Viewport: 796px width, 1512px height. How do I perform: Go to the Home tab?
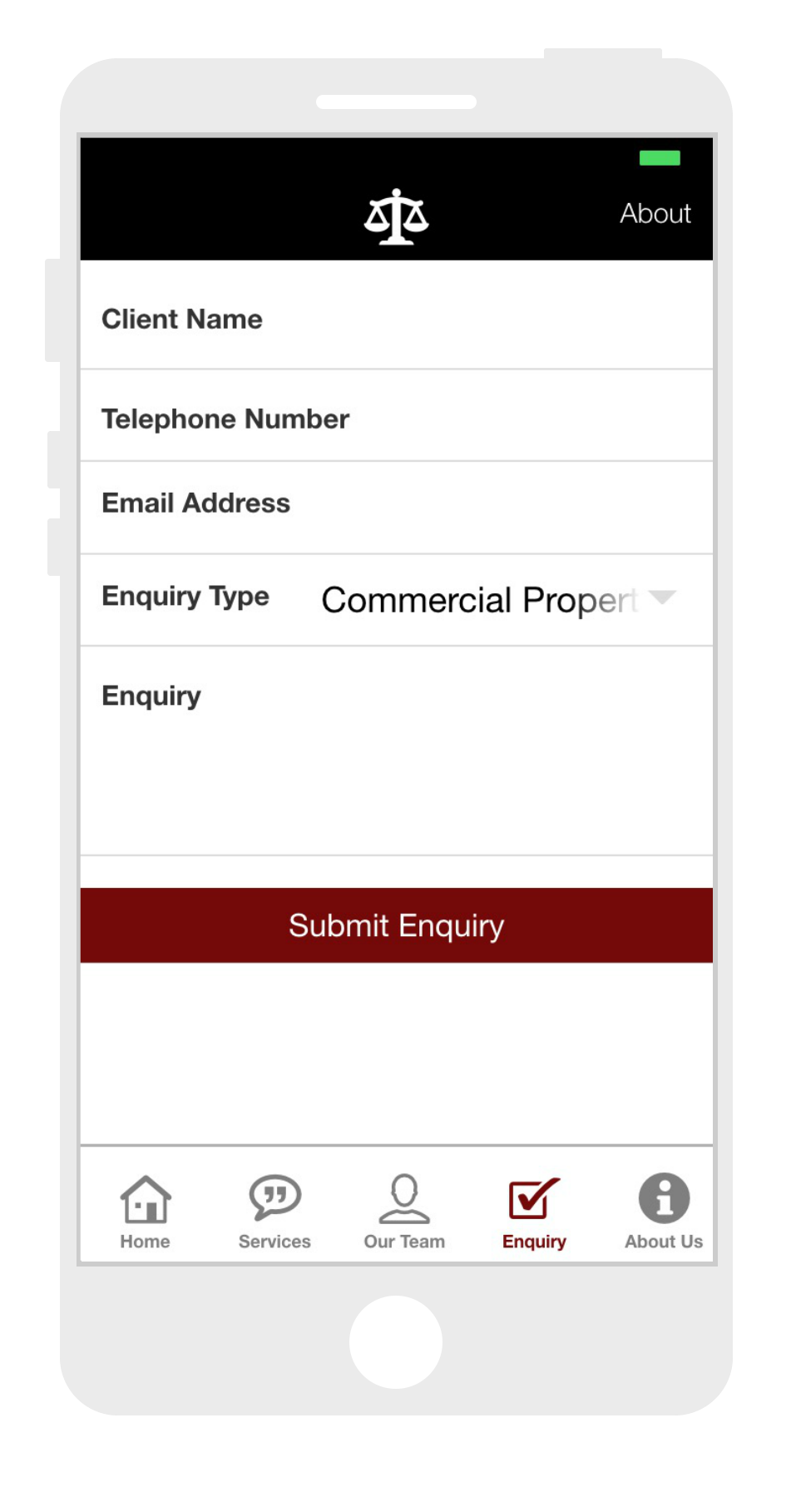pyautogui.click(x=145, y=1212)
